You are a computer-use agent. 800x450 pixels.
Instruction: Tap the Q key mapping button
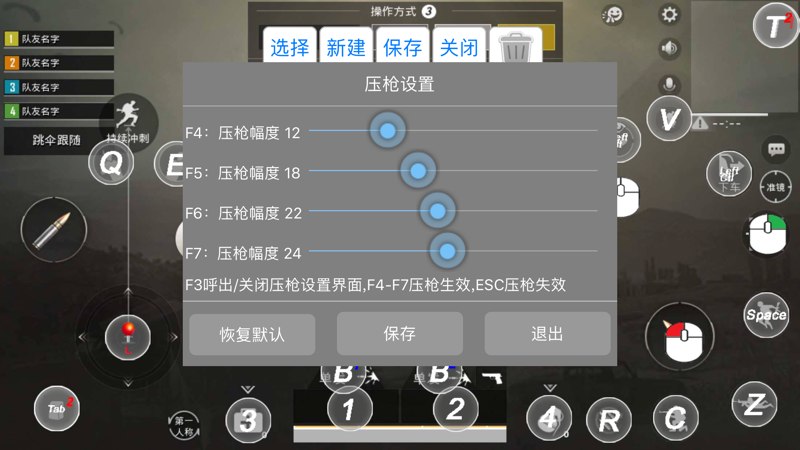pyautogui.click(x=110, y=163)
